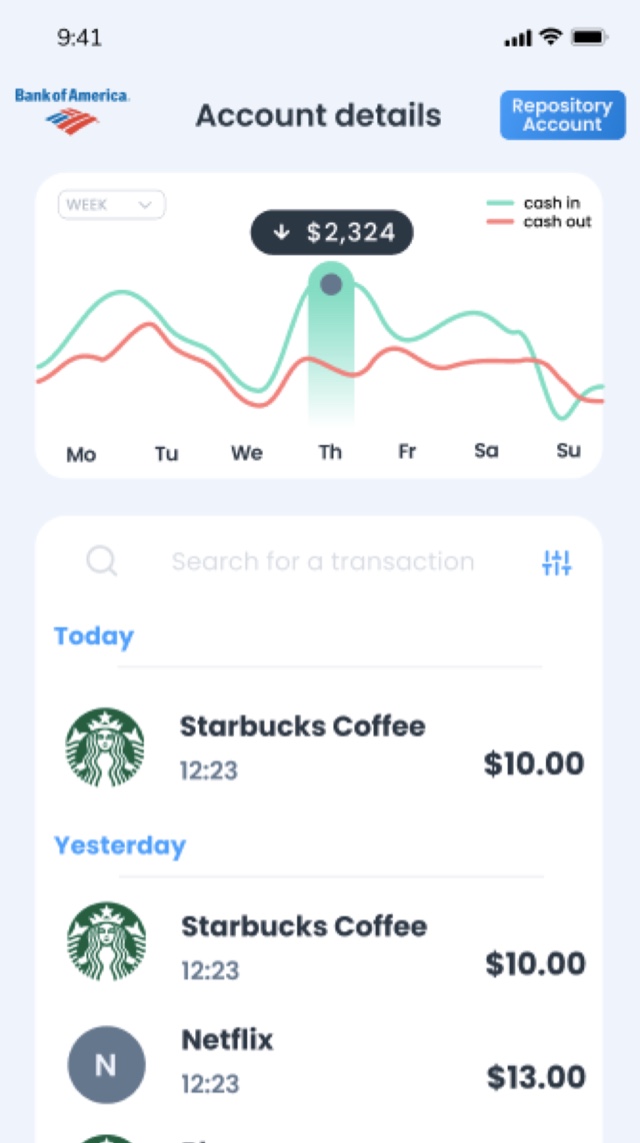
Task: Open the Repository Account button
Action: (562, 115)
